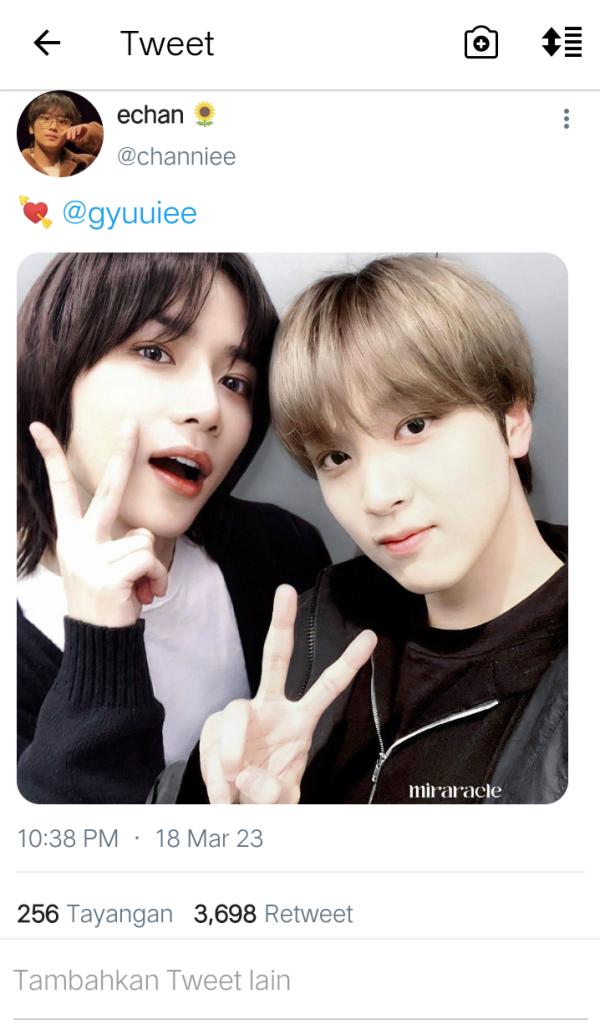Screen dimensions: 600x1025
Task: Open the @gyuuiee mention link
Action: tap(129, 213)
